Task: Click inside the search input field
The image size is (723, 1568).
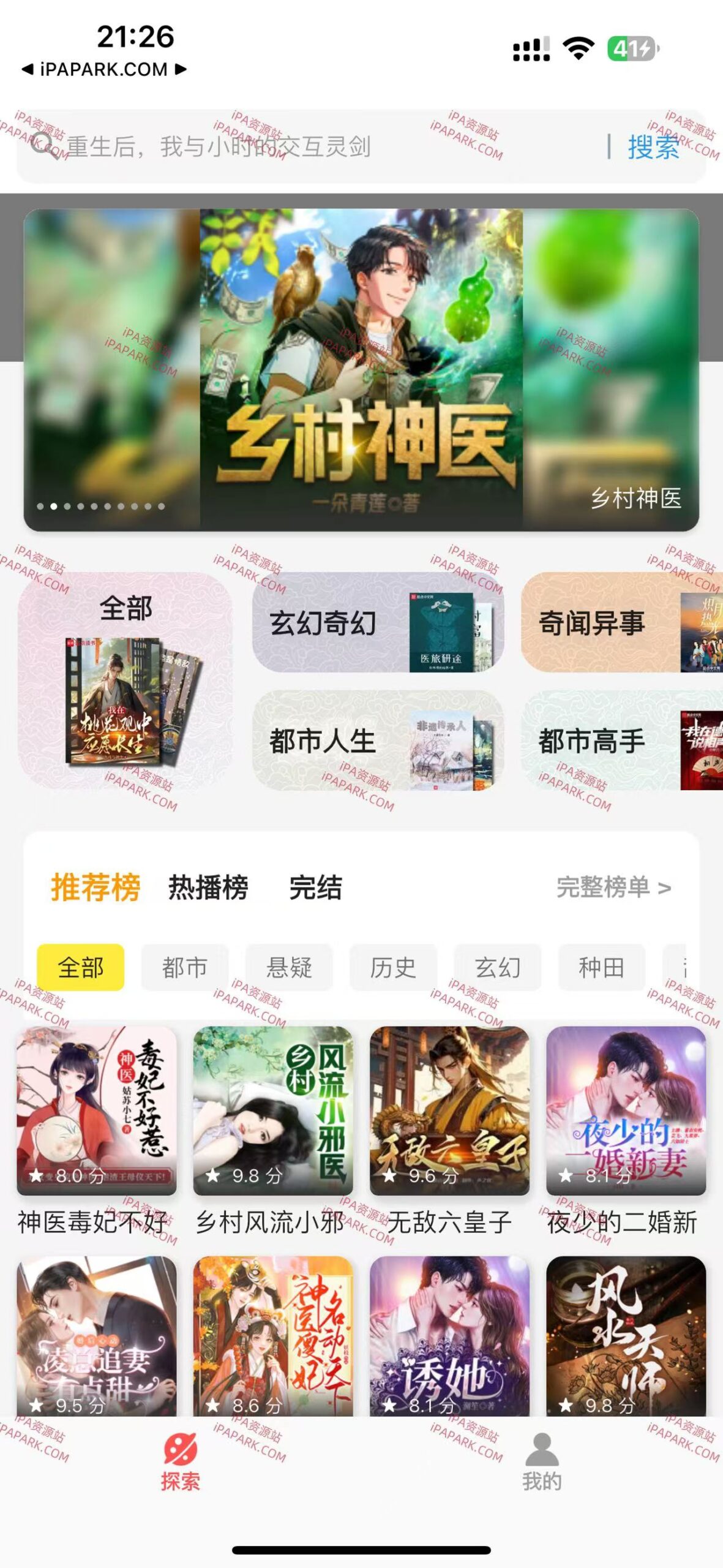Action: pyautogui.click(x=245, y=148)
